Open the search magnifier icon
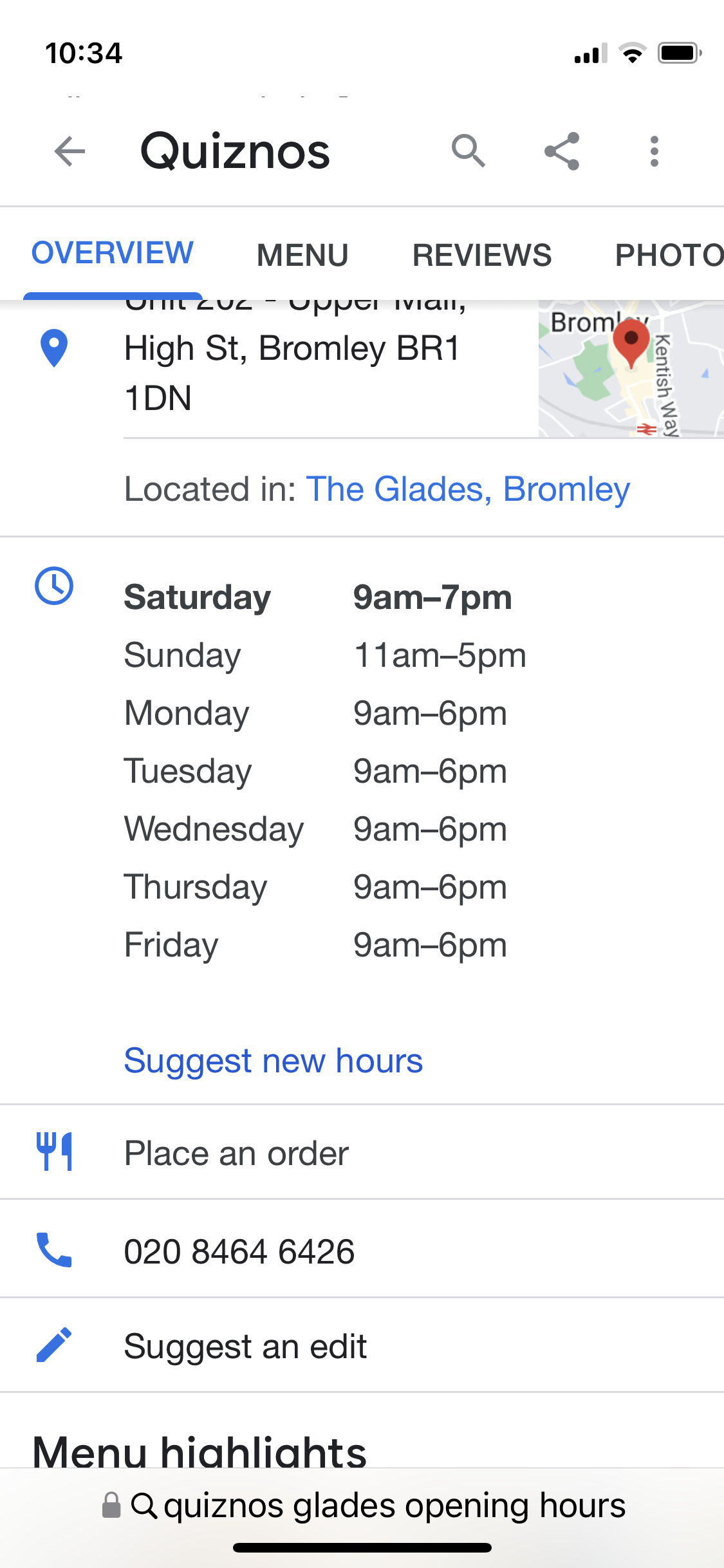 point(468,152)
